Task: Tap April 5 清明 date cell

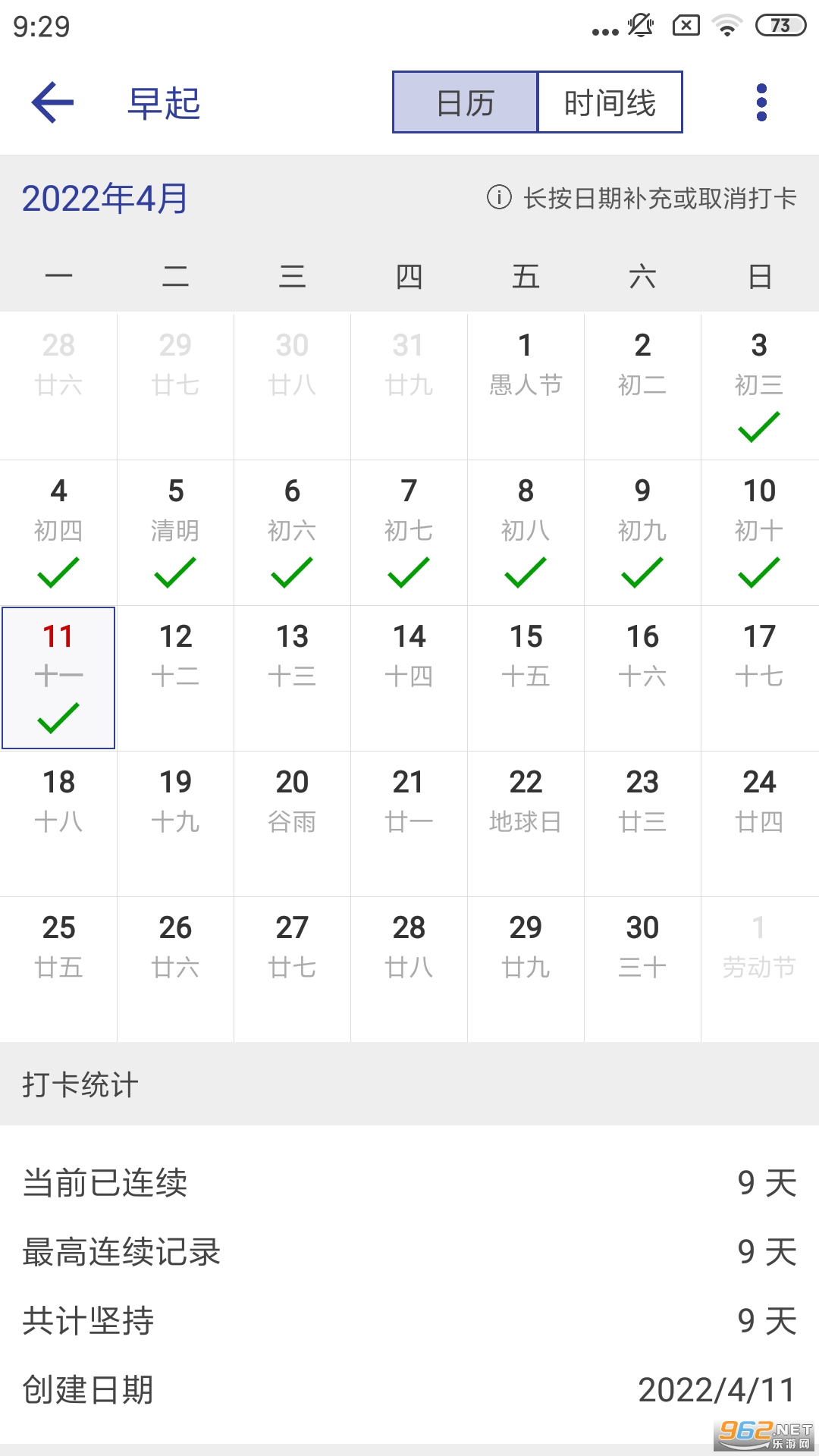Action: point(175,532)
